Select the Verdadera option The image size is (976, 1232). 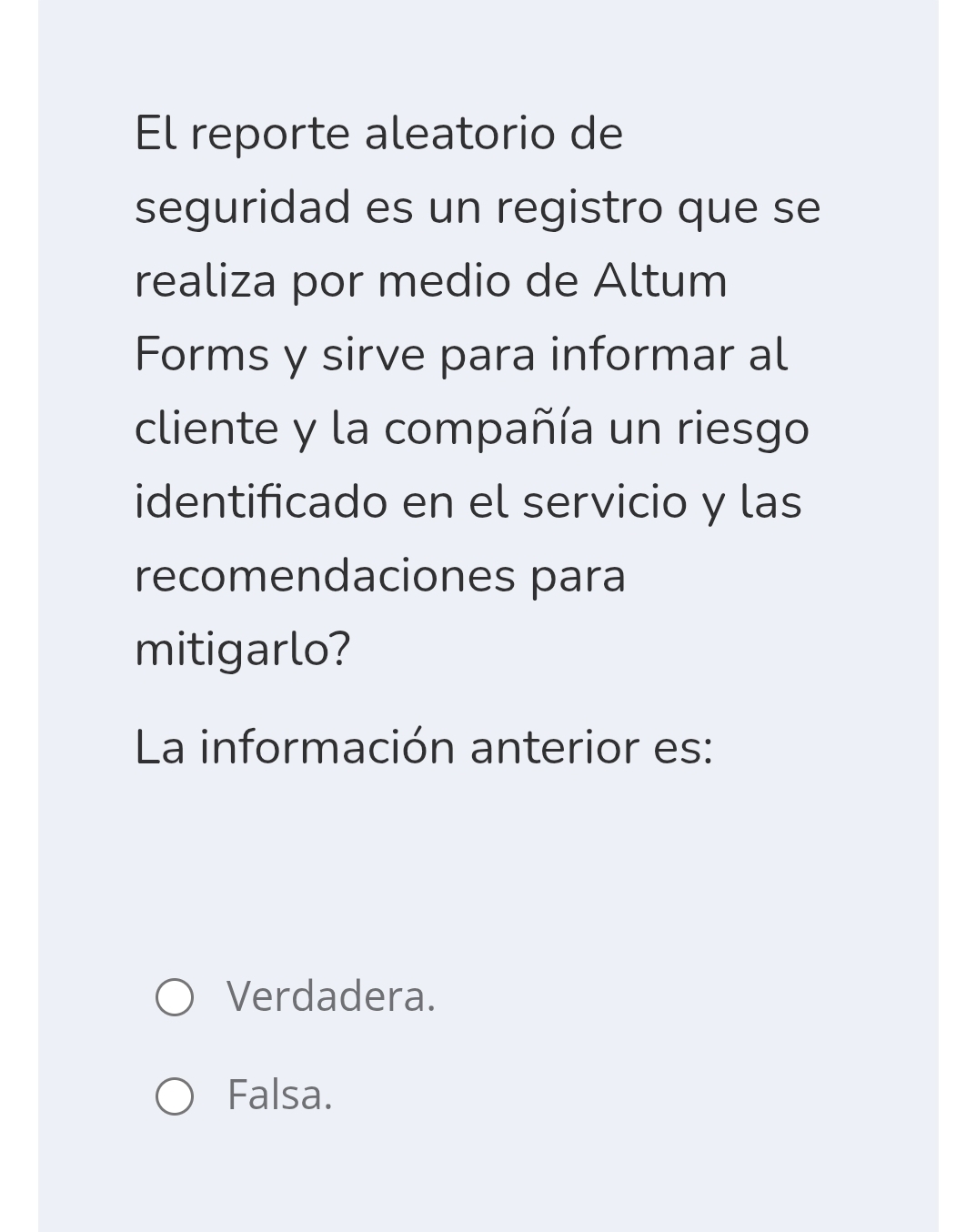pos(175,997)
